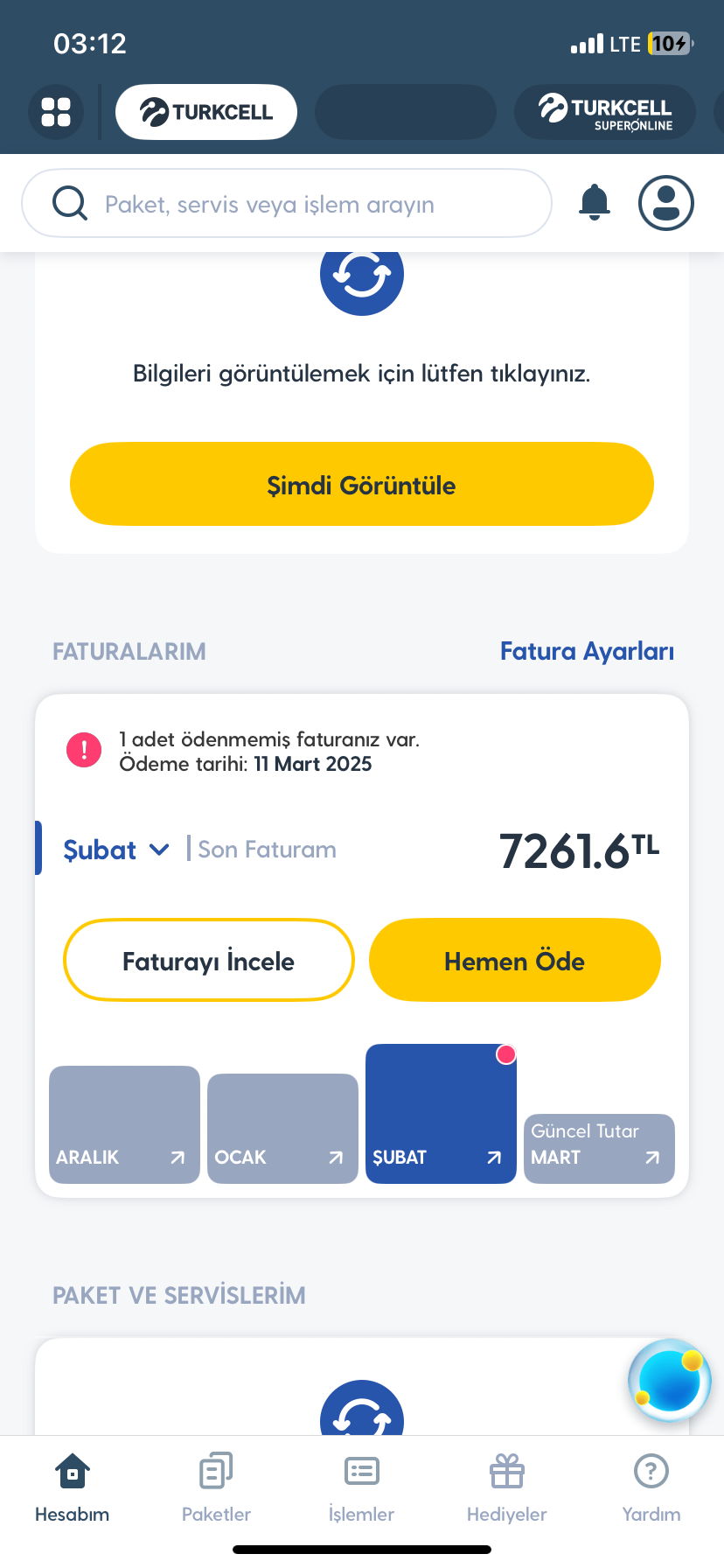Switch to the Paketler tab
The image size is (724, 1568).
[216, 1486]
